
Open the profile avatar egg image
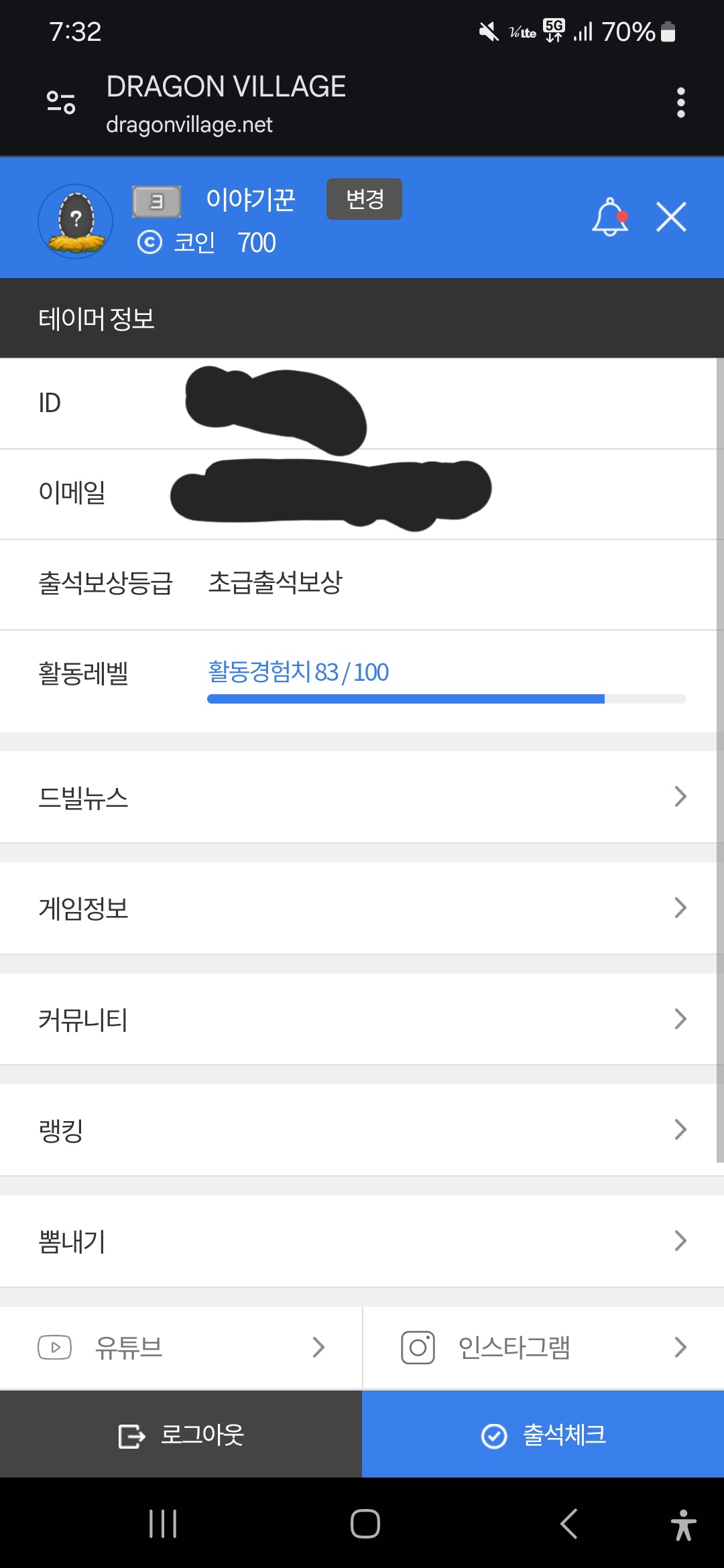(x=76, y=221)
